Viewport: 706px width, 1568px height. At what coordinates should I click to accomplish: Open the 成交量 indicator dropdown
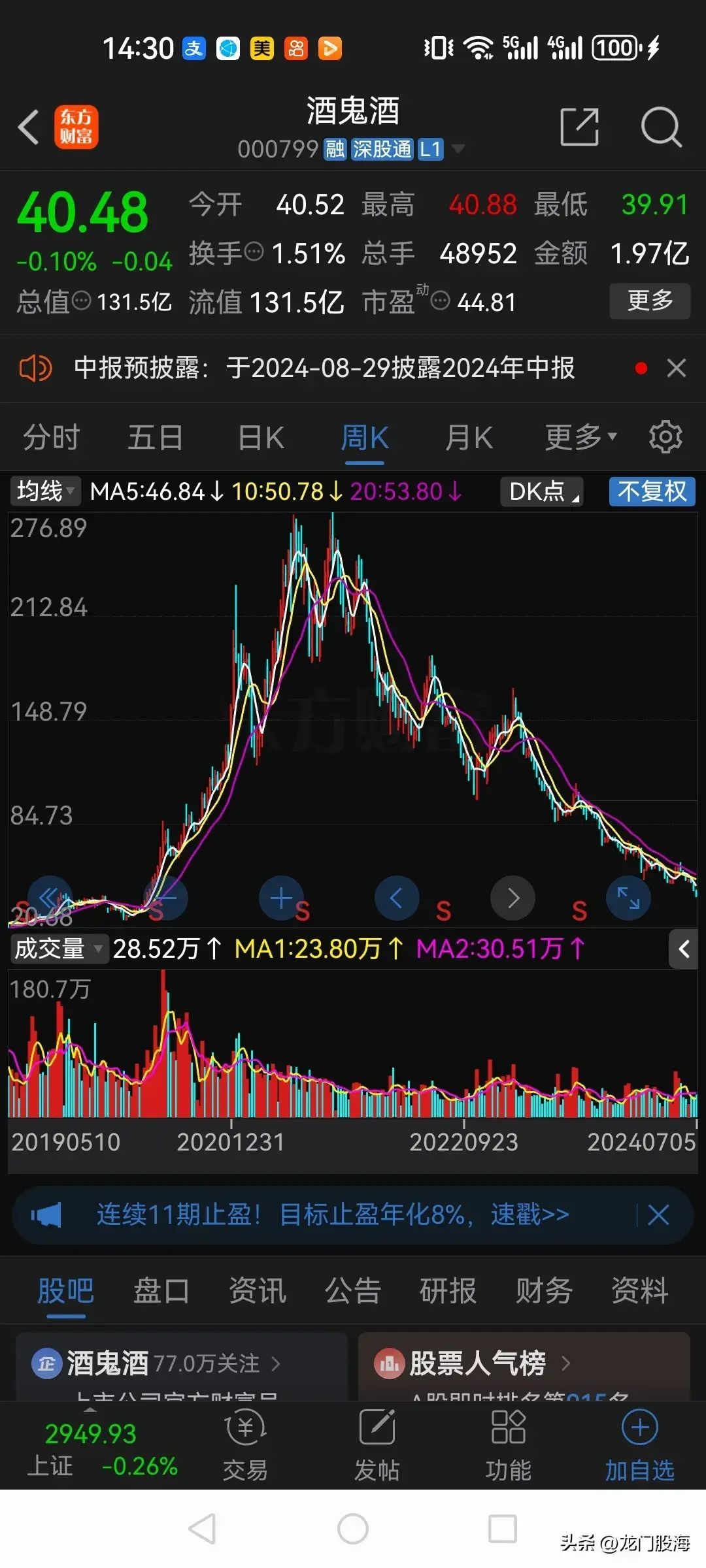click(x=58, y=949)
